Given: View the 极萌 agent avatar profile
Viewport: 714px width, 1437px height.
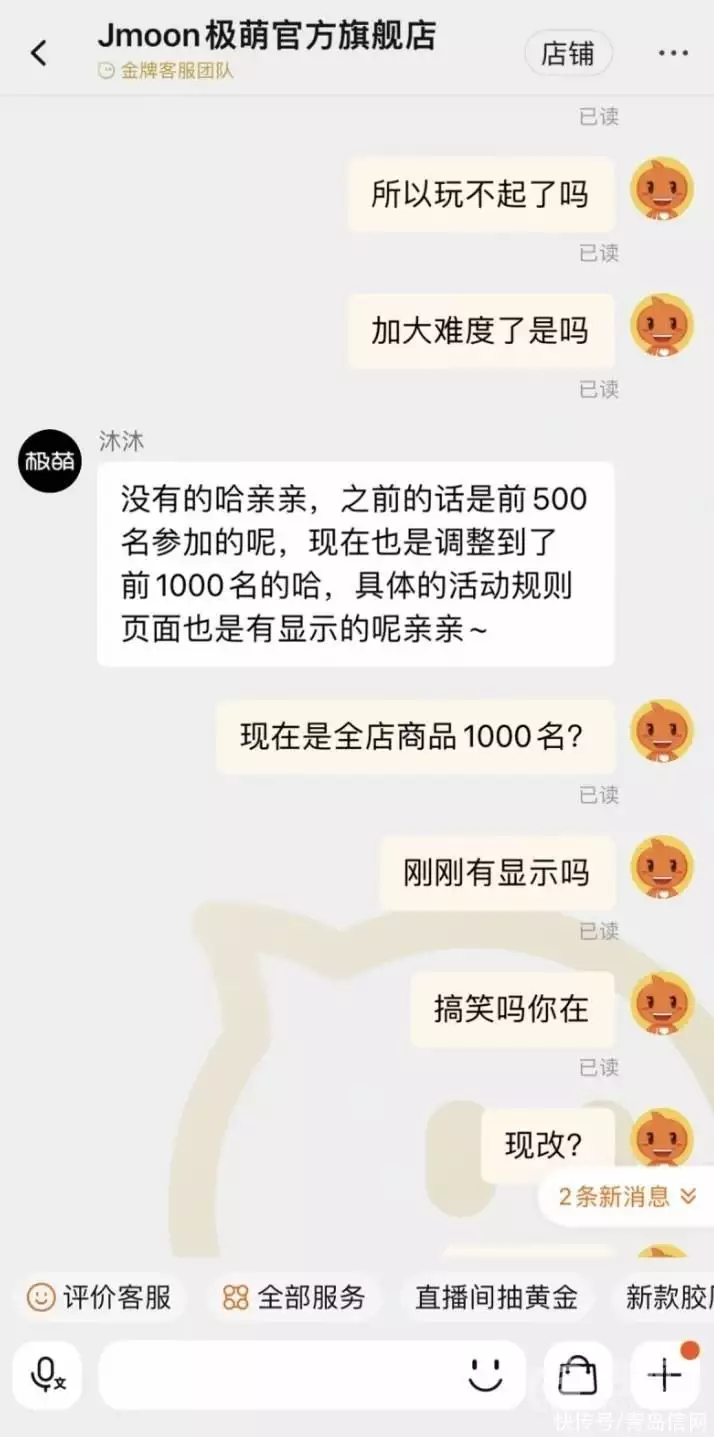Looking at the screenshot, I should pyautogui.click(x=50, y=460).
